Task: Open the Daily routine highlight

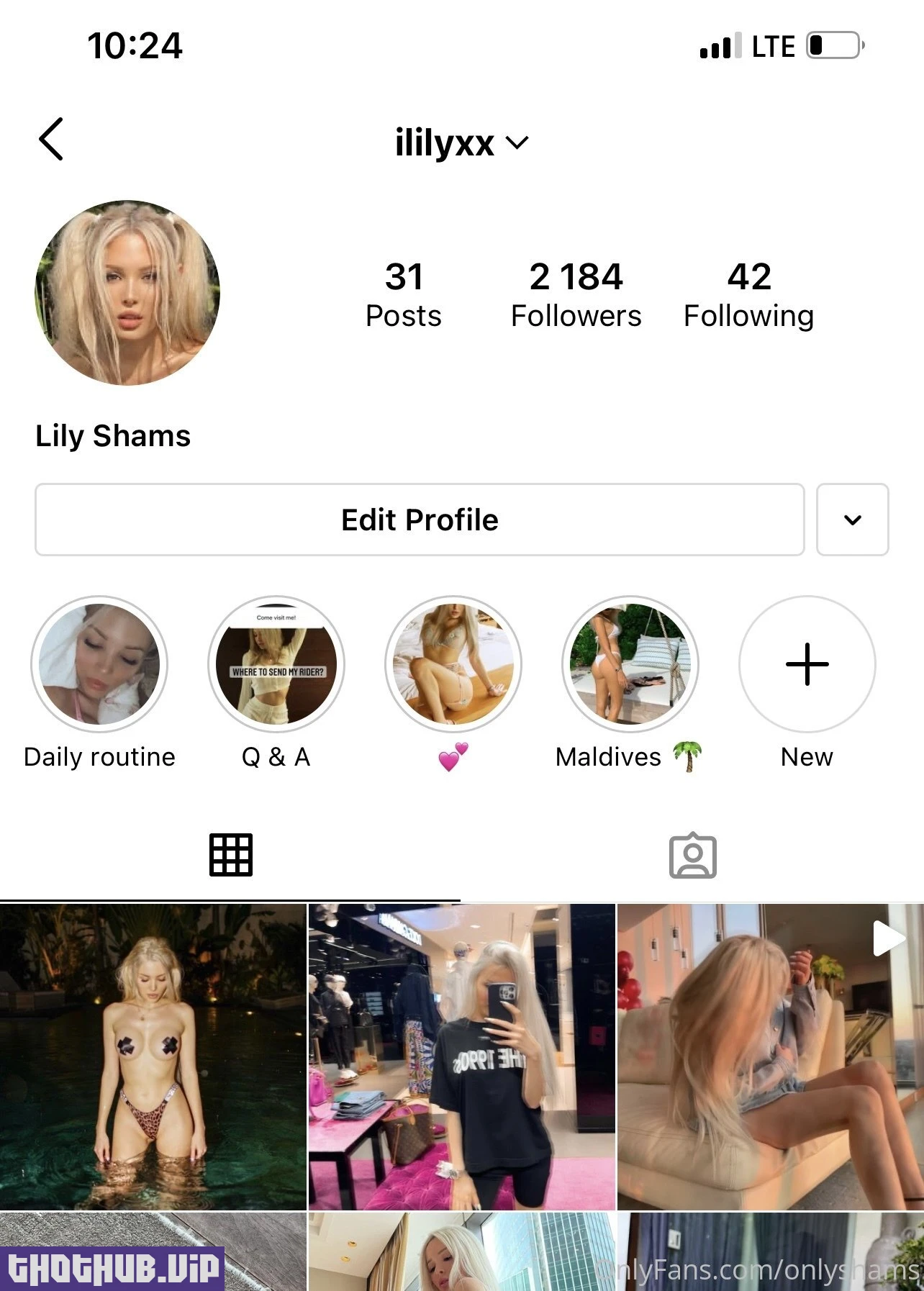Action: [99, 664]
